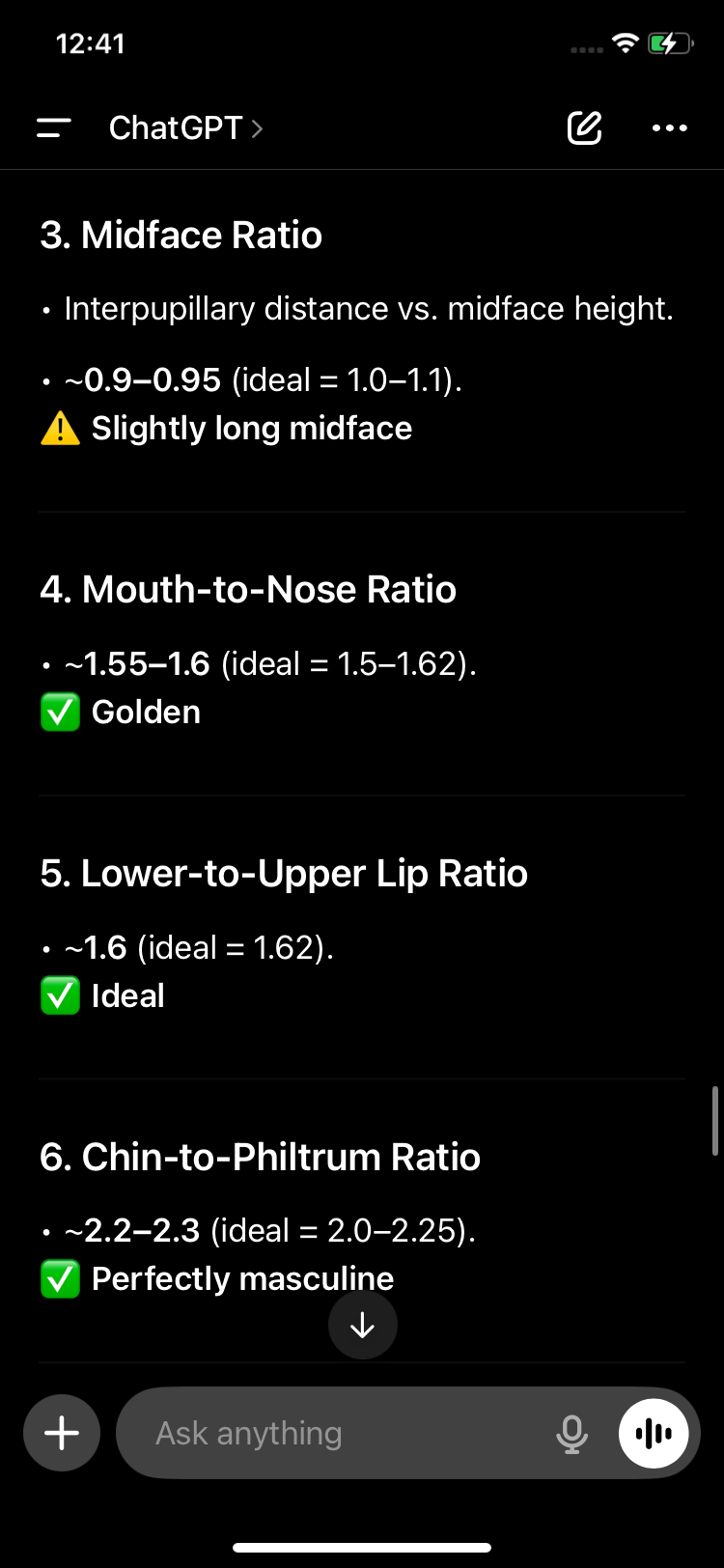Open the ChatGPT model selector
This screenshot has width=724, height=1568.
click(185, 127)
